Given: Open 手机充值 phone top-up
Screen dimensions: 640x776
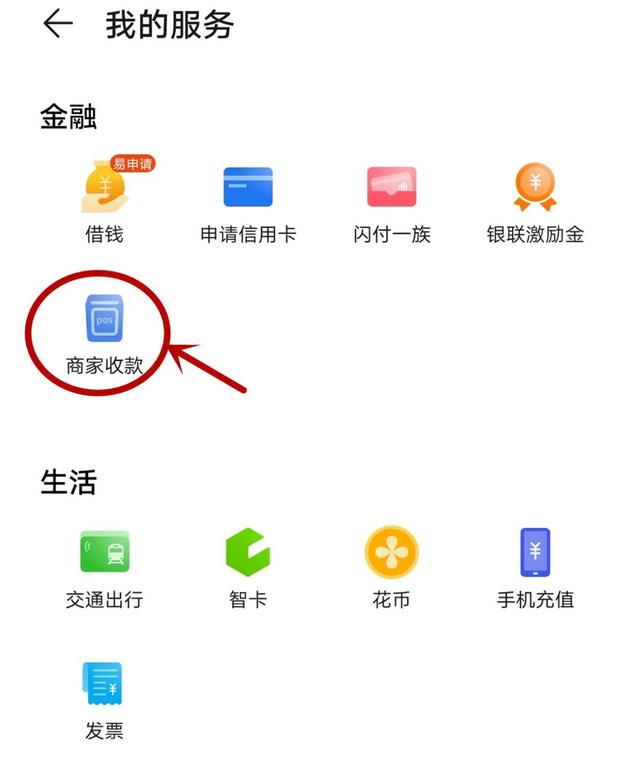Looking at the screenshot, I should pyautogui.click(x=535, y=553).
